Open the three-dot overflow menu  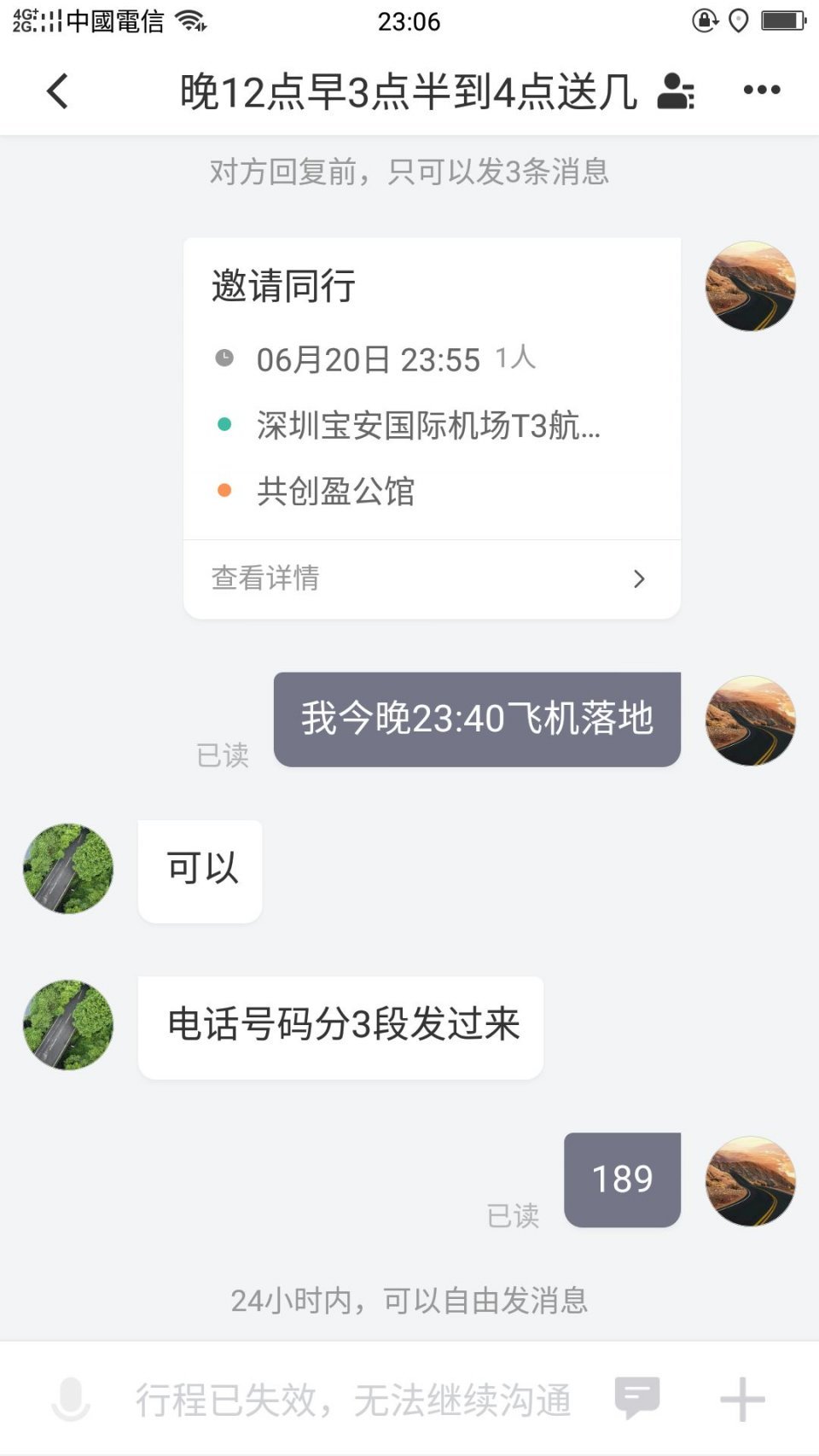(x=759, y=90)
